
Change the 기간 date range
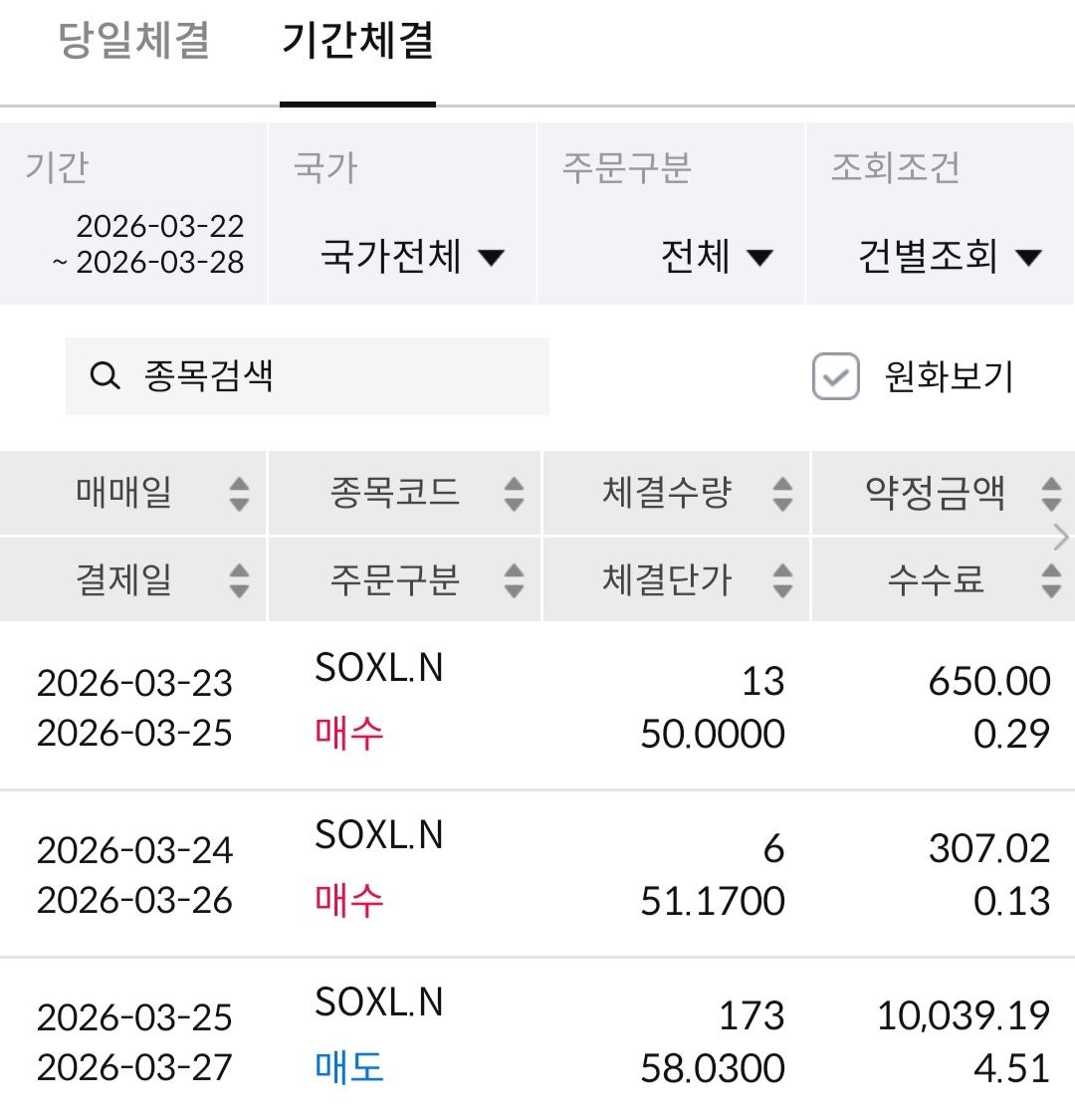click(133, 214)
